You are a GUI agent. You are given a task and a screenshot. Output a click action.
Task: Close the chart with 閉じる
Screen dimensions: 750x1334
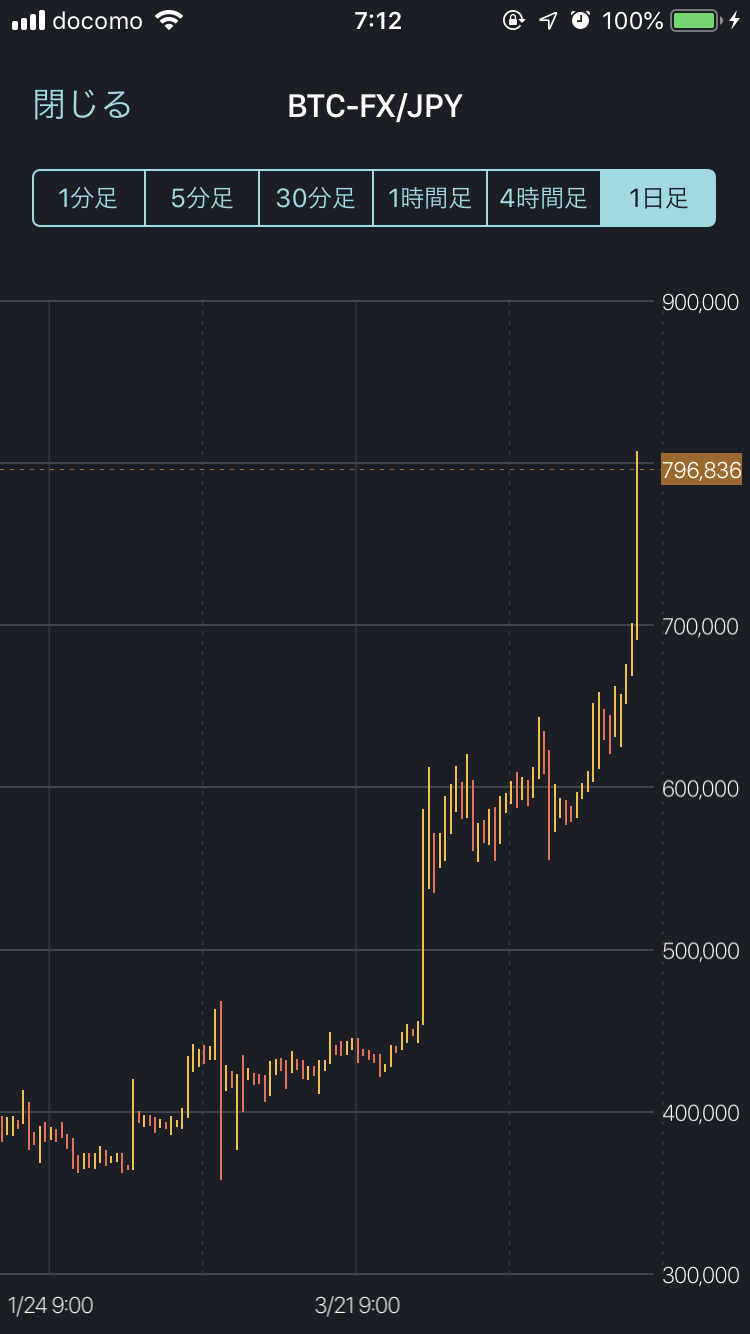click(x=83, y=105)
